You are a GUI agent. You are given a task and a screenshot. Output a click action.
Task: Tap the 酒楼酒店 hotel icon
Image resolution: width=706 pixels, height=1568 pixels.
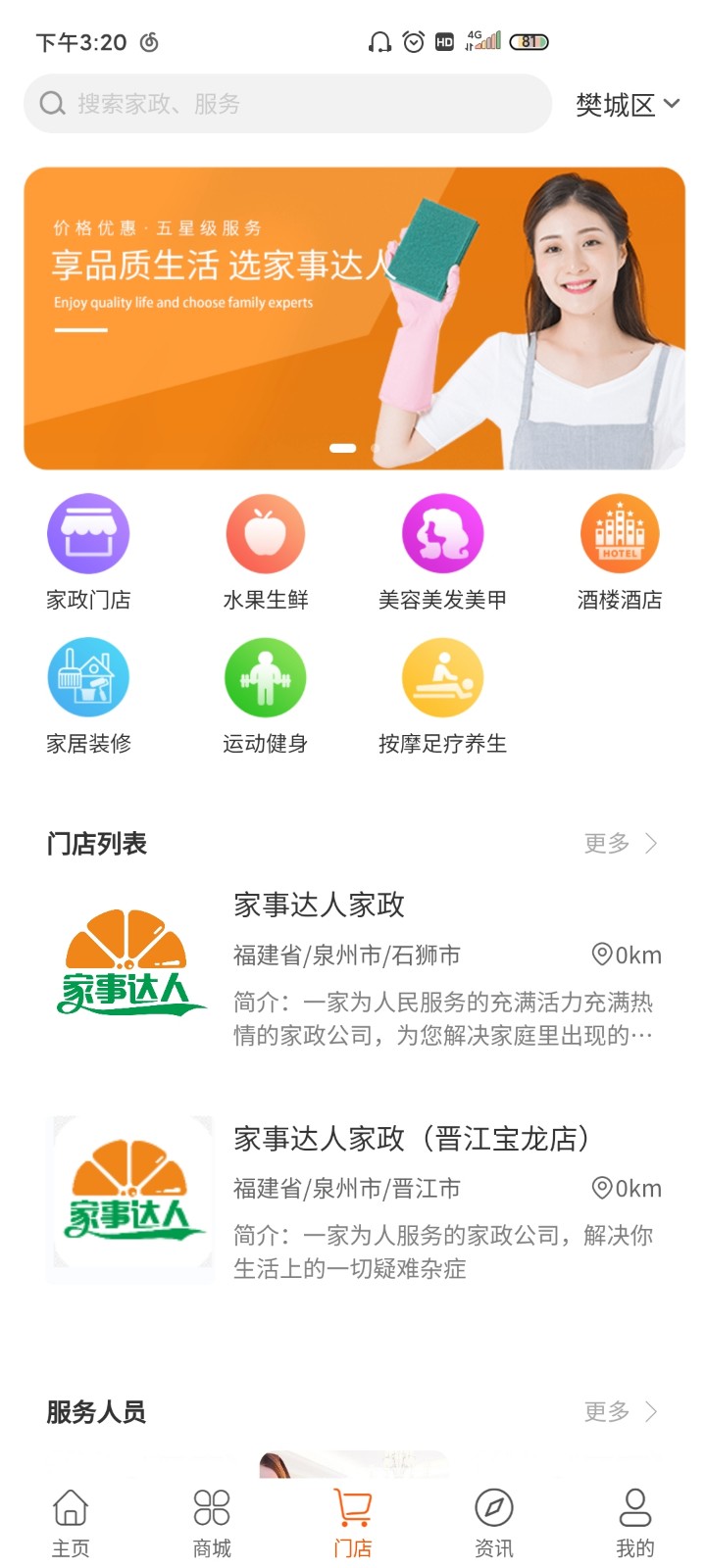click(x=619, y=532)
